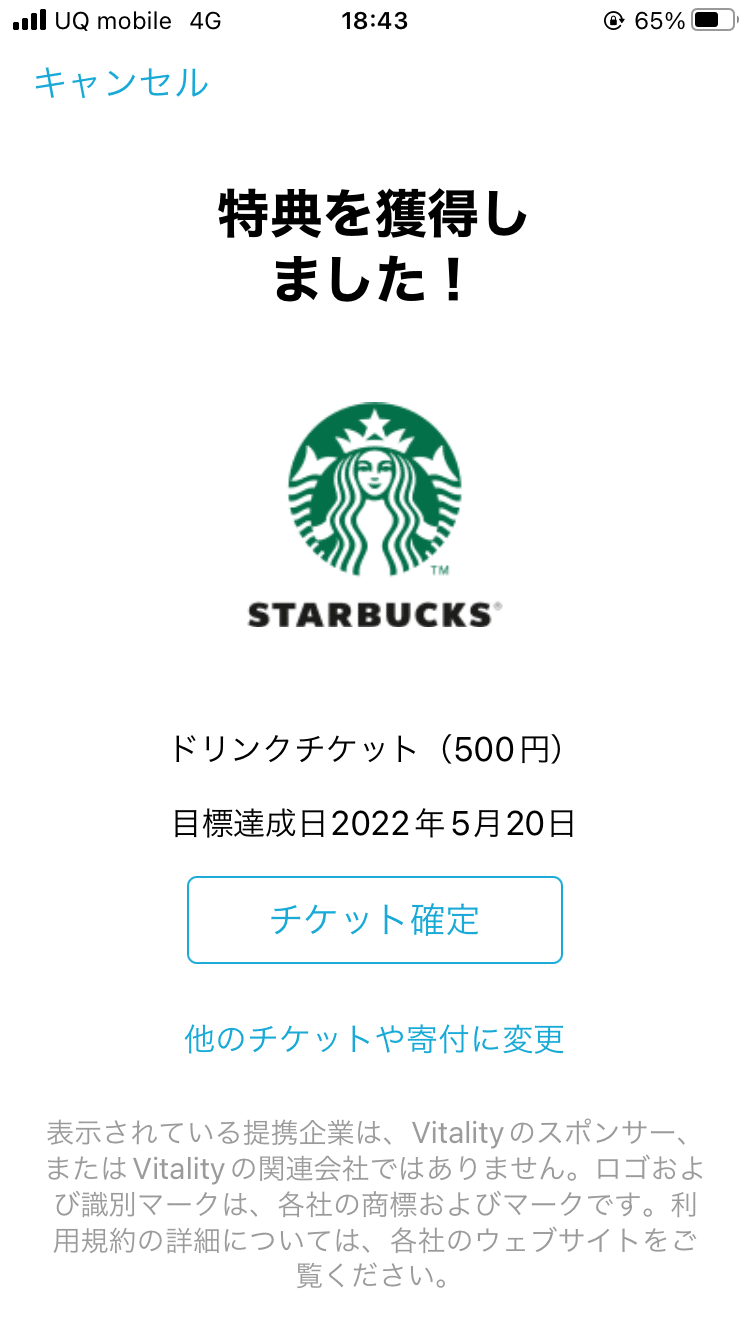Tap キャンセル to cancel

[x=121, y=82]
